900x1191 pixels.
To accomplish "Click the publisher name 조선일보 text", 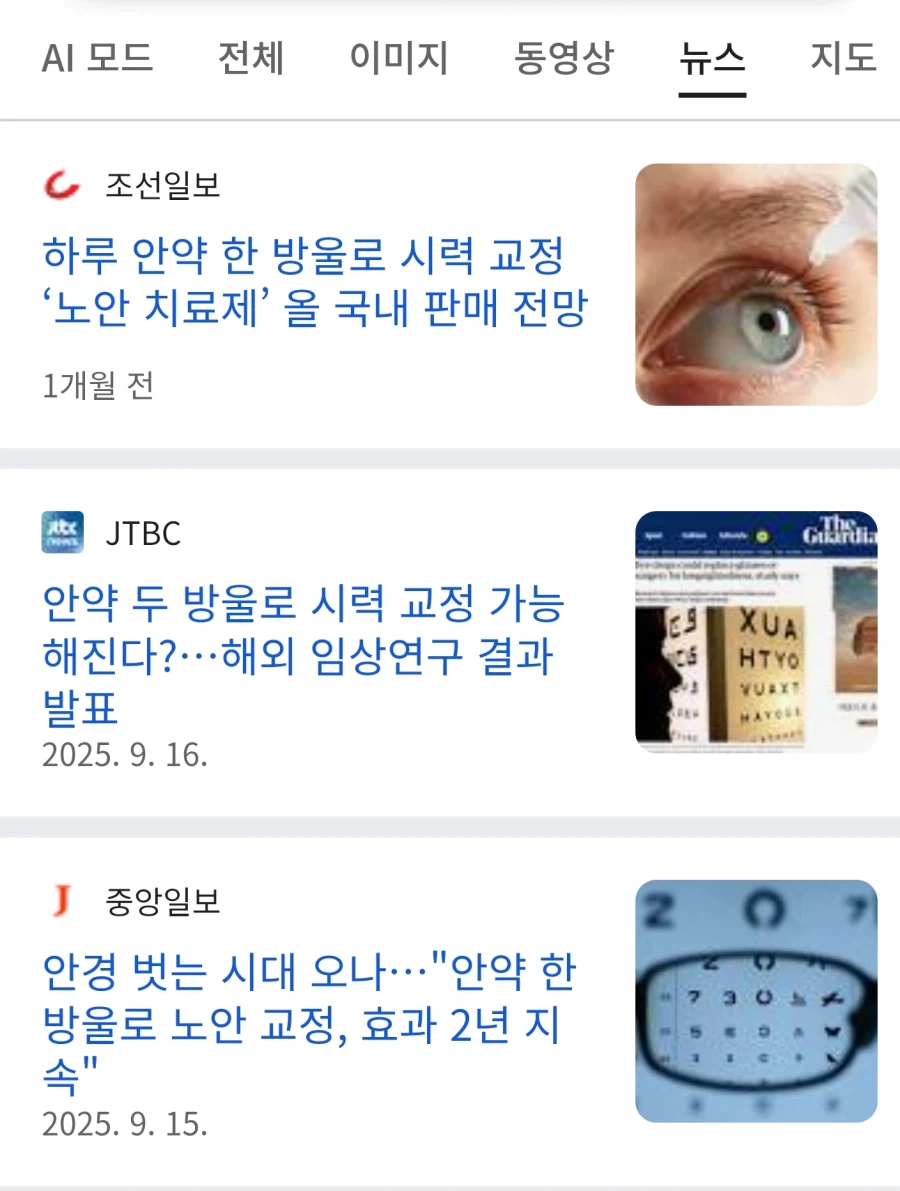I will tap(158, 184).
